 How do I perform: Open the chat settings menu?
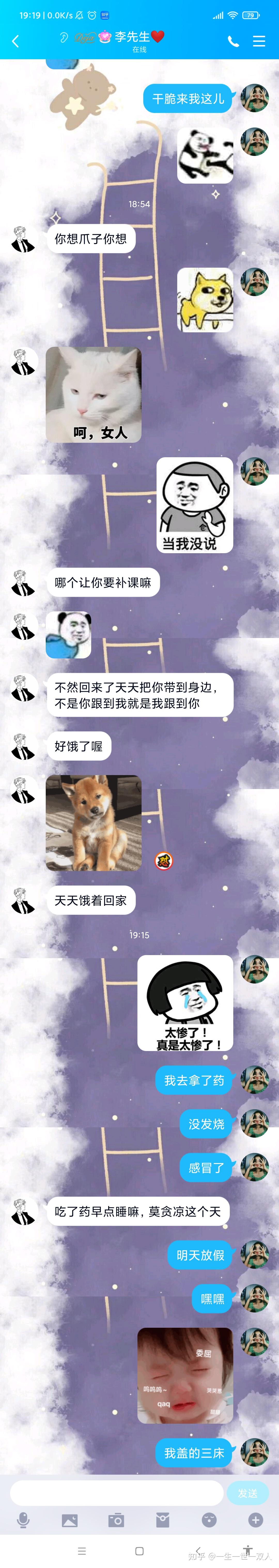pos(259,41)
